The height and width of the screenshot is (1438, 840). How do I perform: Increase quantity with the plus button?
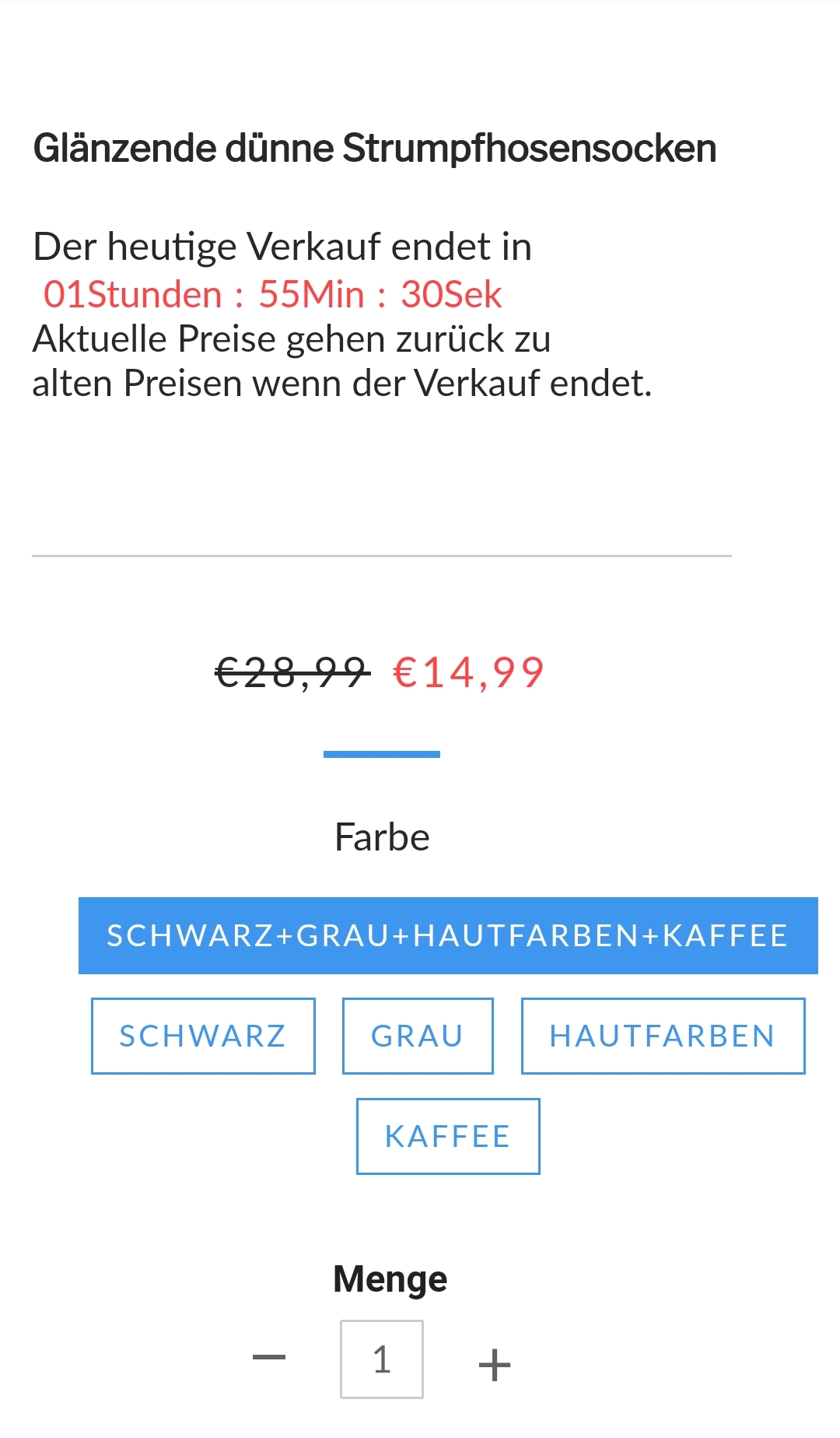(495, 1365)
